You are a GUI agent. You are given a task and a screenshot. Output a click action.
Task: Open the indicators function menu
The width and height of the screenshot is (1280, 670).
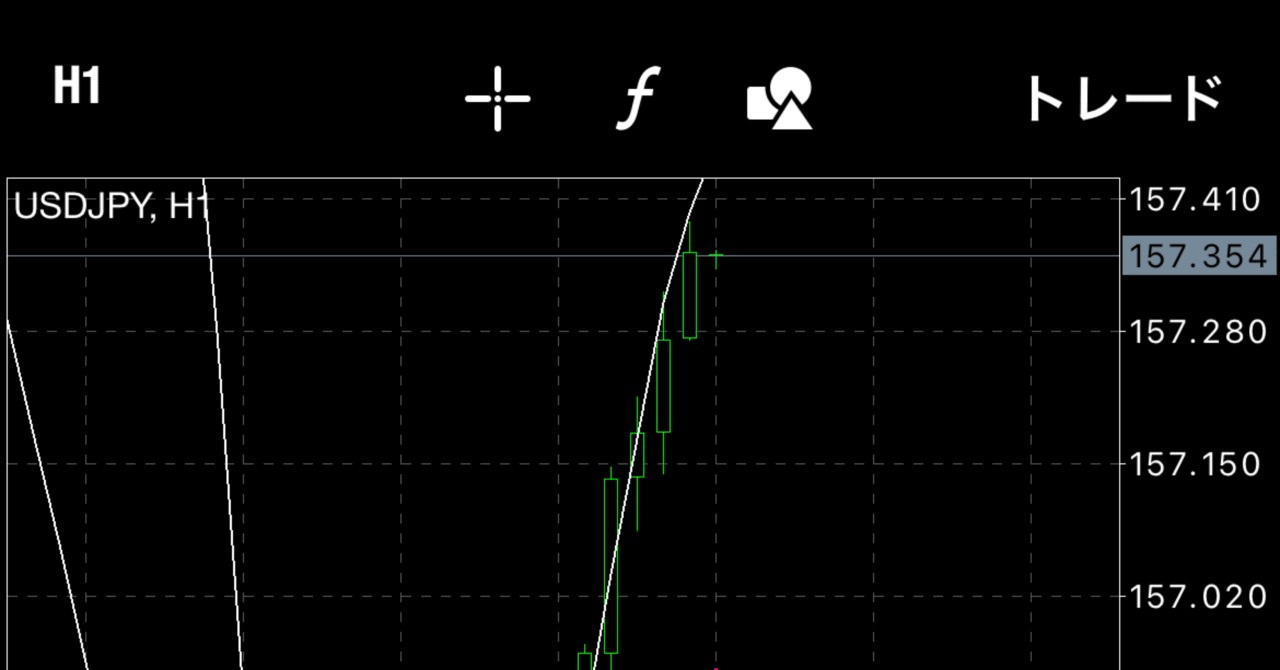point(637,98)
